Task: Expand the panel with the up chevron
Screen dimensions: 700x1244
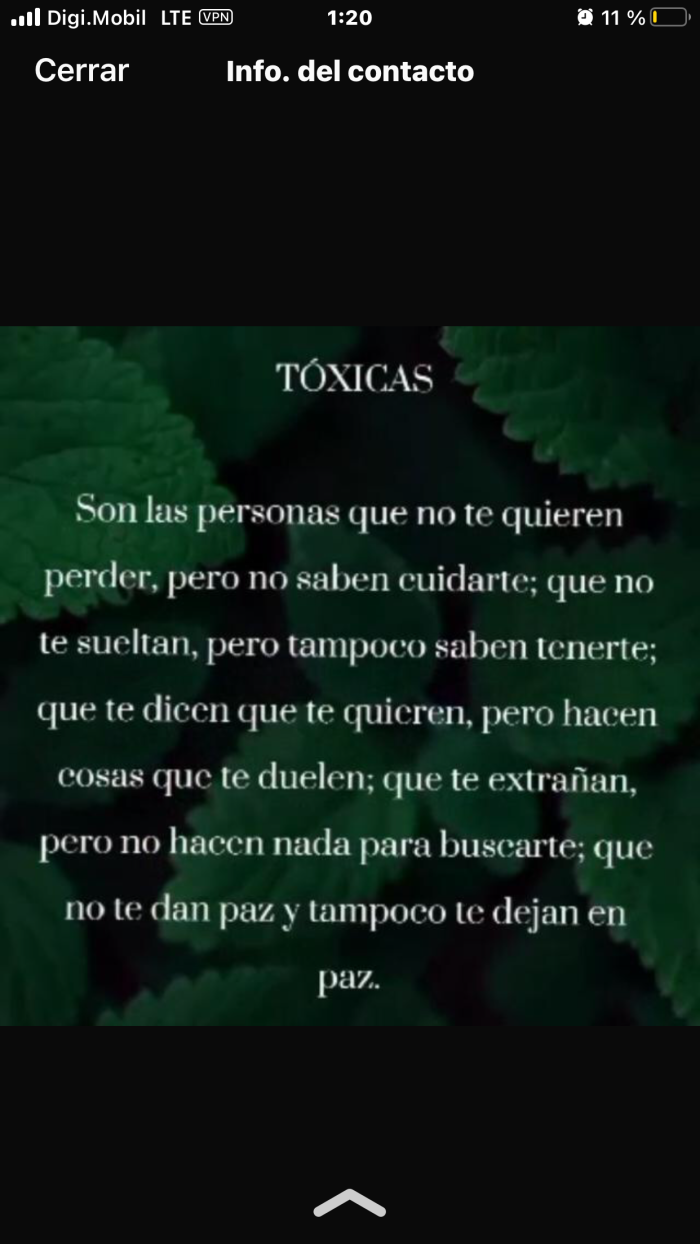Action: pos(349,1203)
